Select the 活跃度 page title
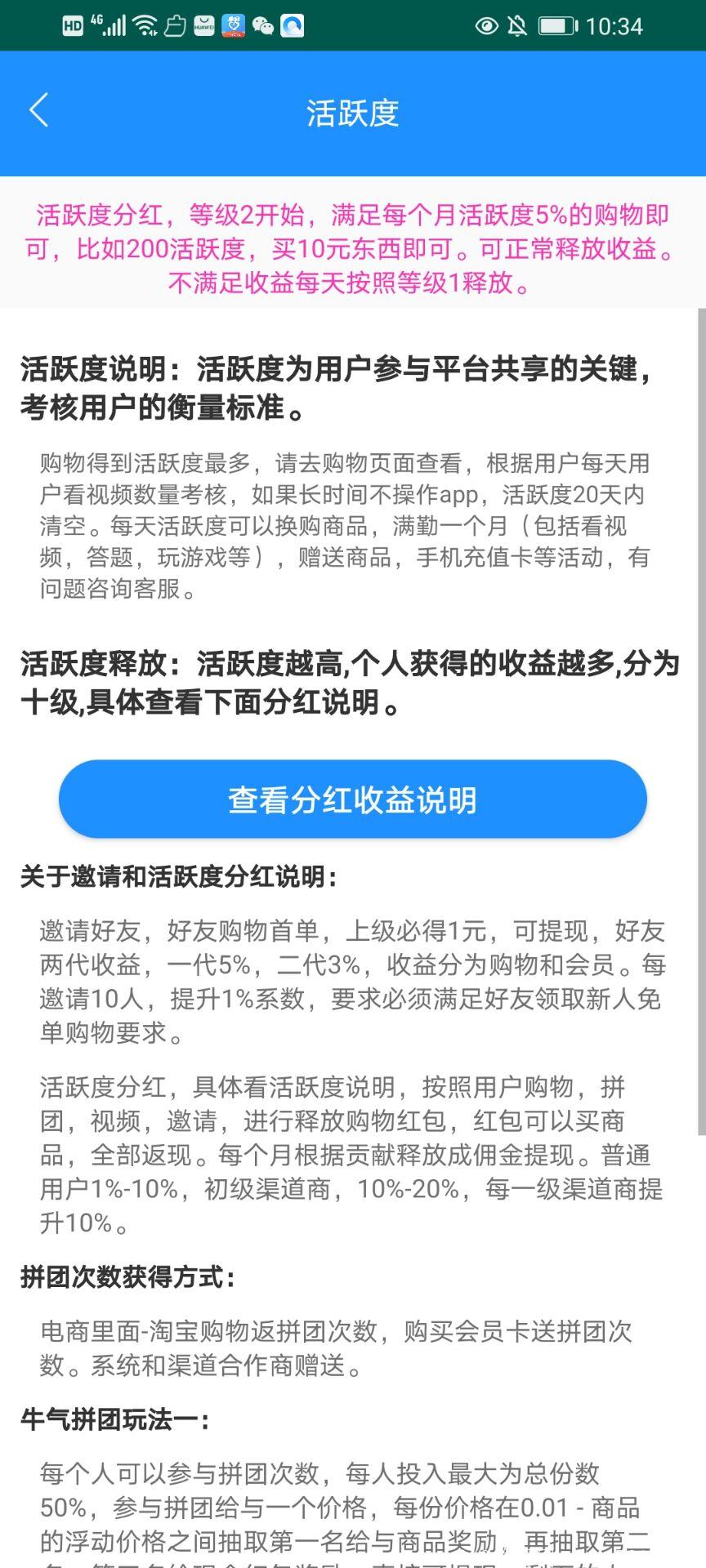The height and width of the screenshot is (1568, 706). pyautogui.click(x=353, y=114)
